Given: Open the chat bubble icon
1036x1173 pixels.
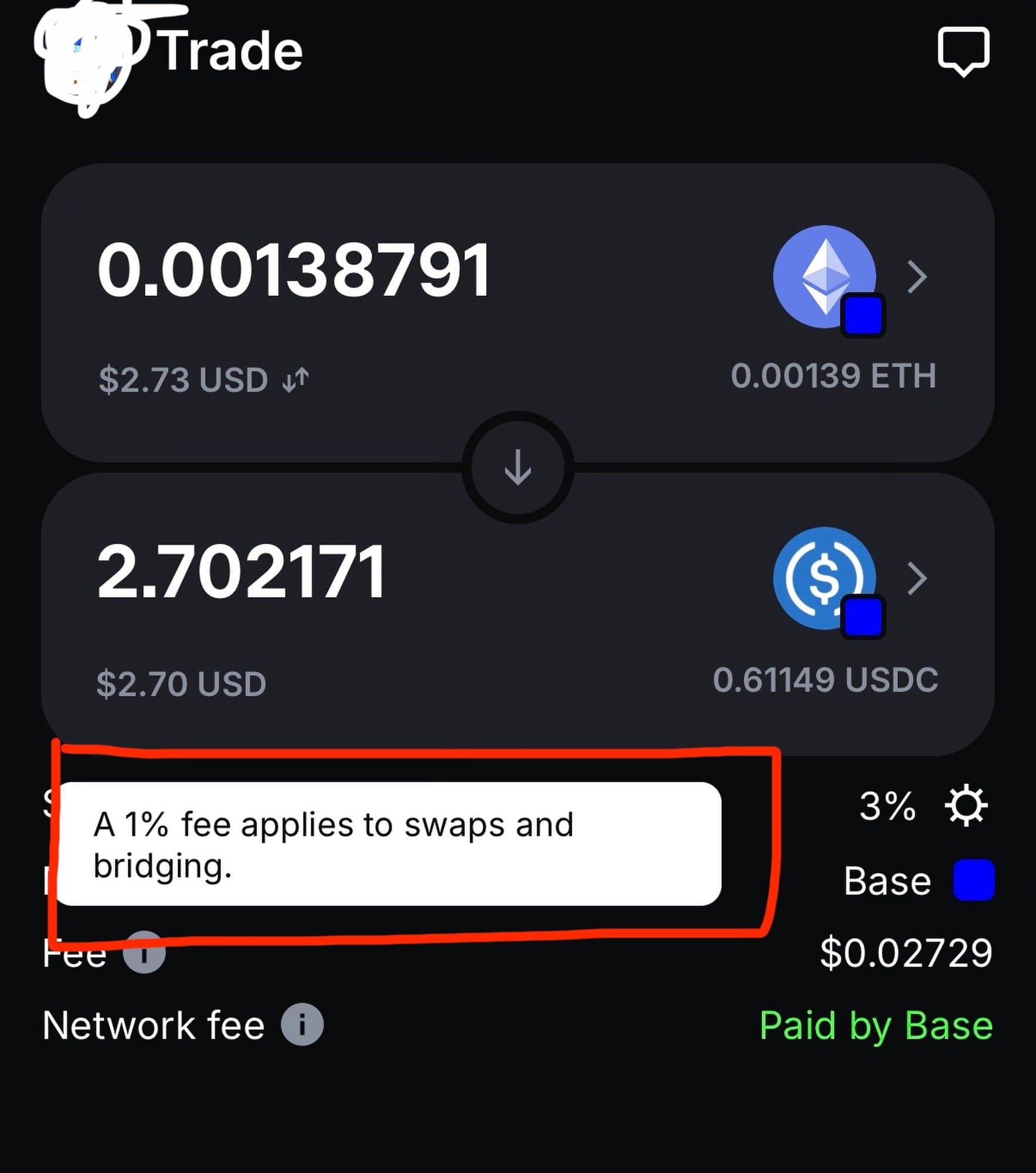Looking at the screenshot, I should pyautogui.click(x=963, y=51).
